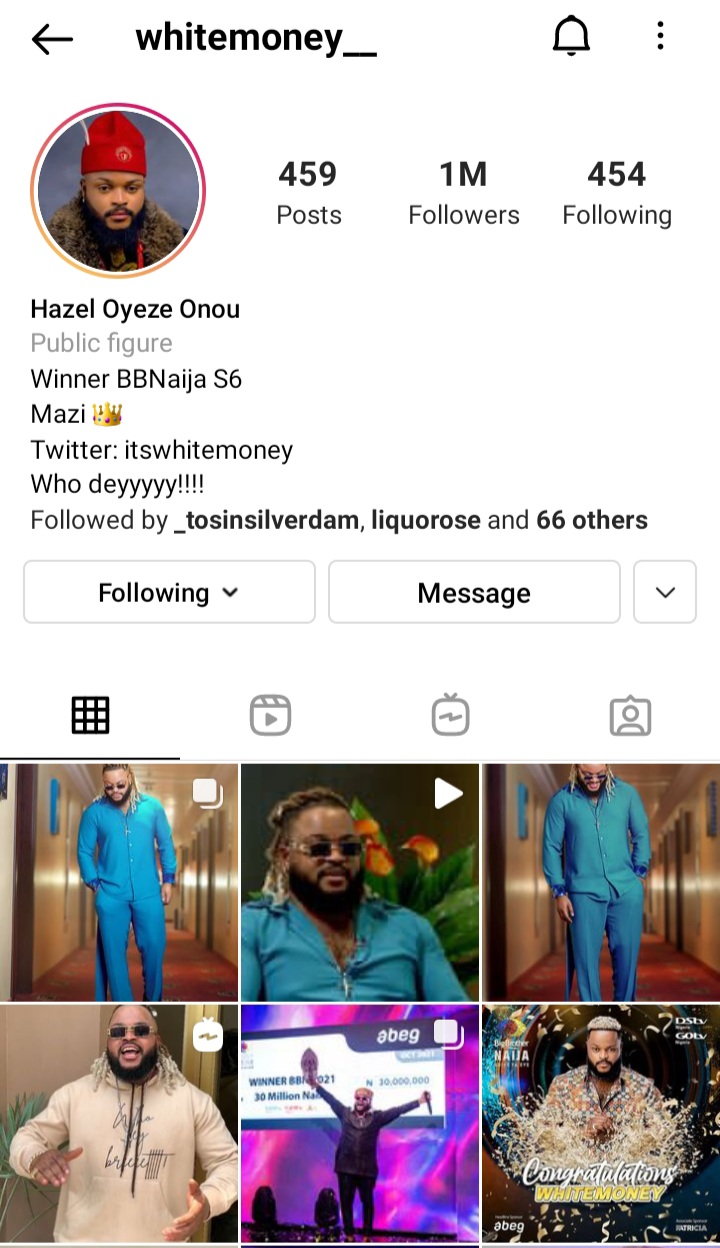Open the abeg winner cheque post

pyautogui.click(x=360, y=1124)
